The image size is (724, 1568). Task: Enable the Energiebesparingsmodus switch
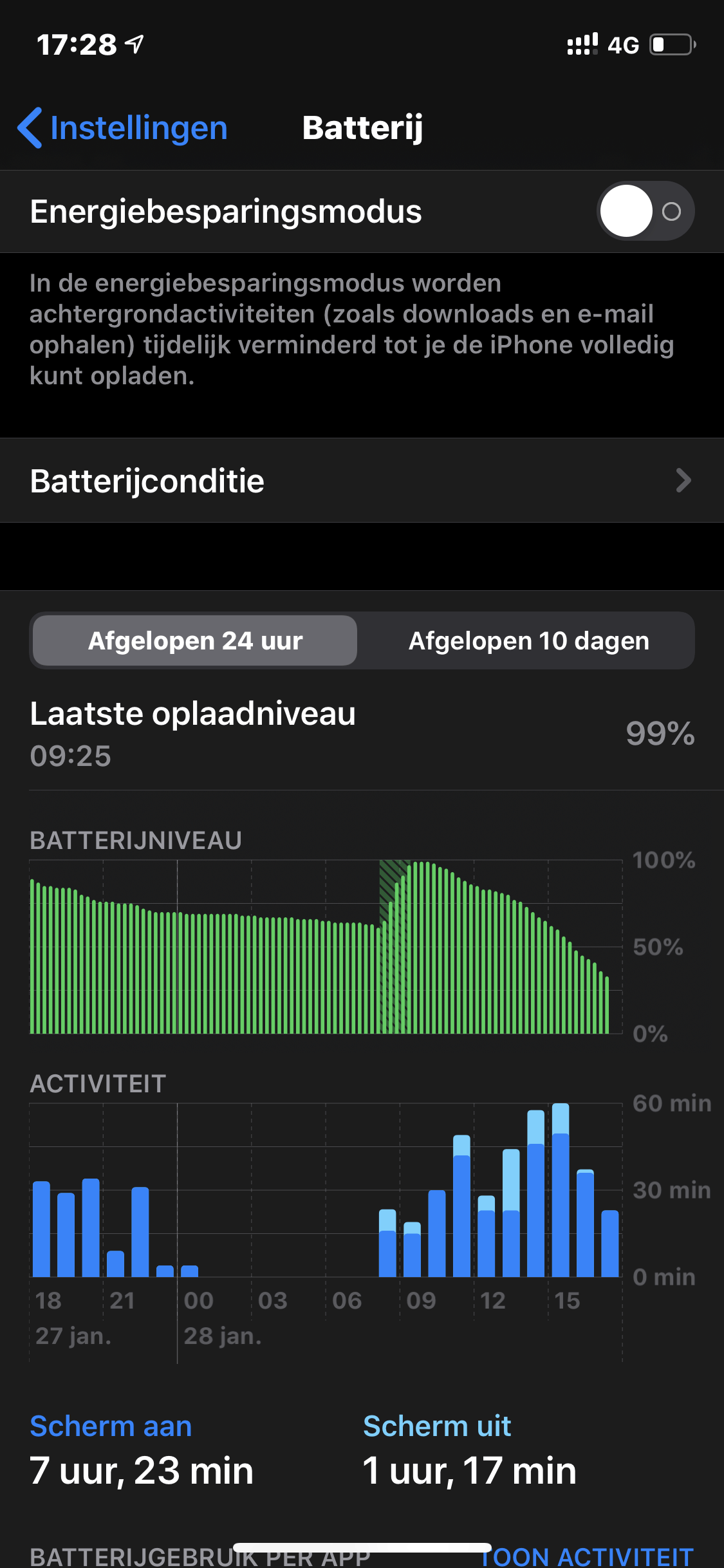tap(645, 211)
